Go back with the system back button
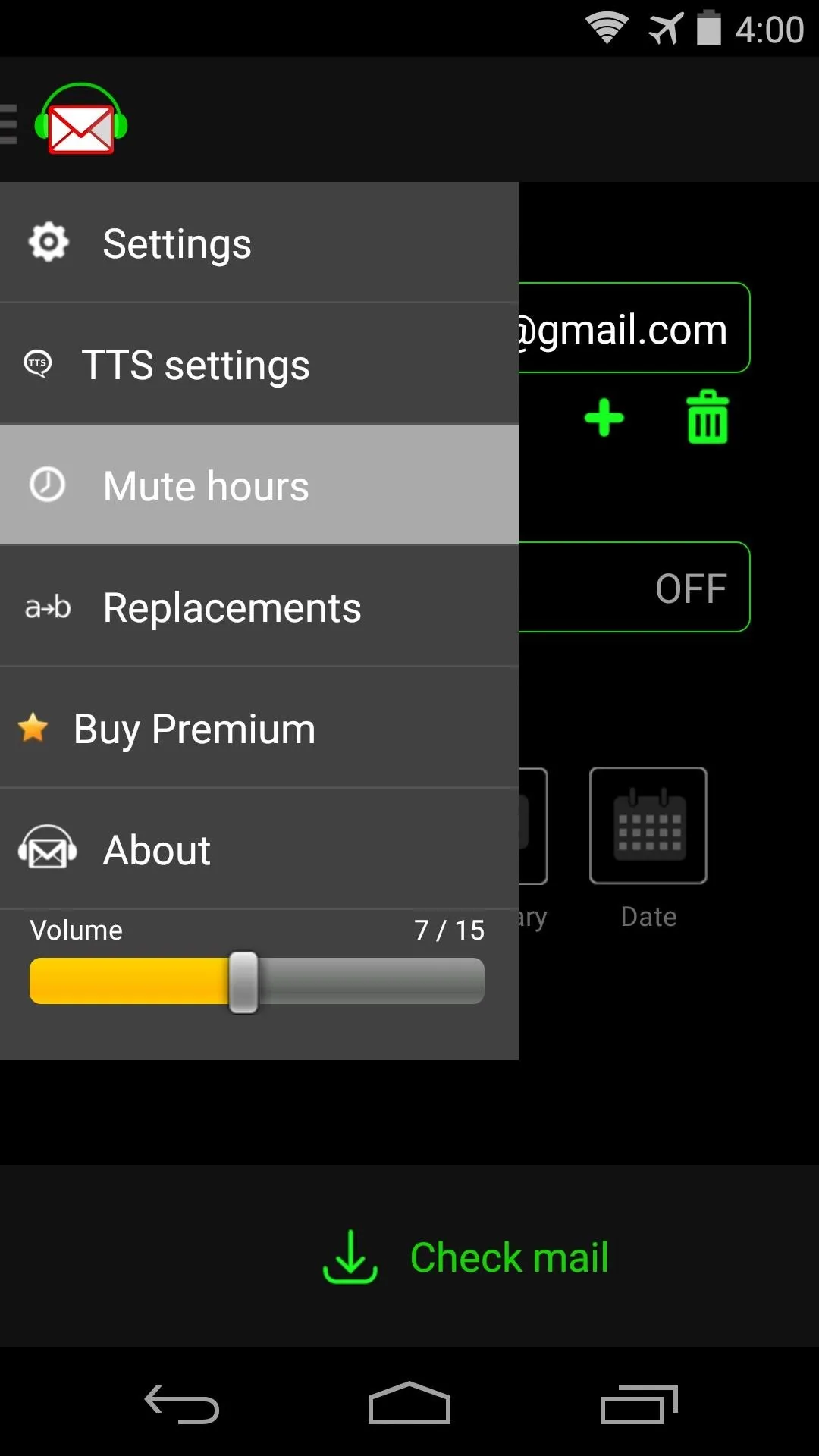819x1456 pixels. coord(182,1404)
